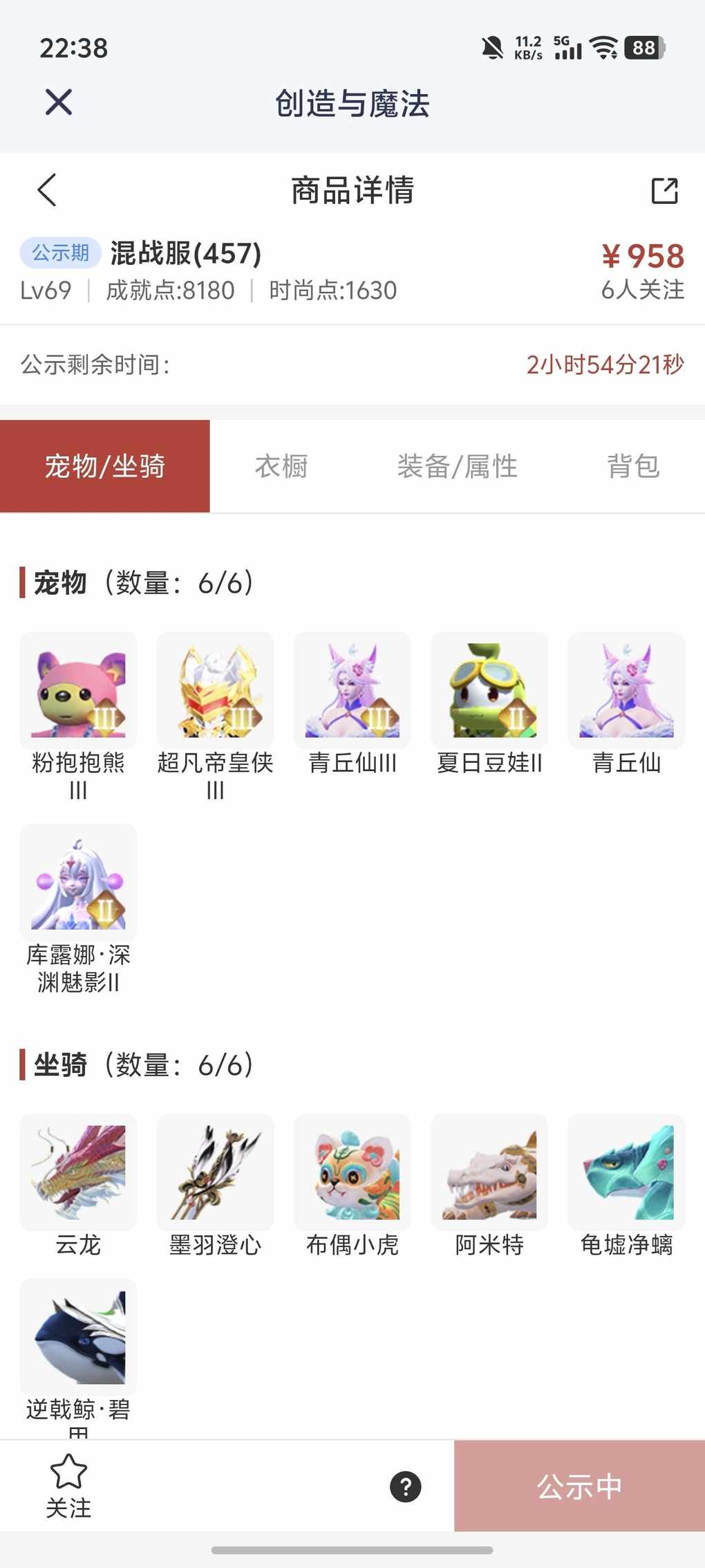View the 粉抱抱熊III pet
705x1568 pixels.
78,690
